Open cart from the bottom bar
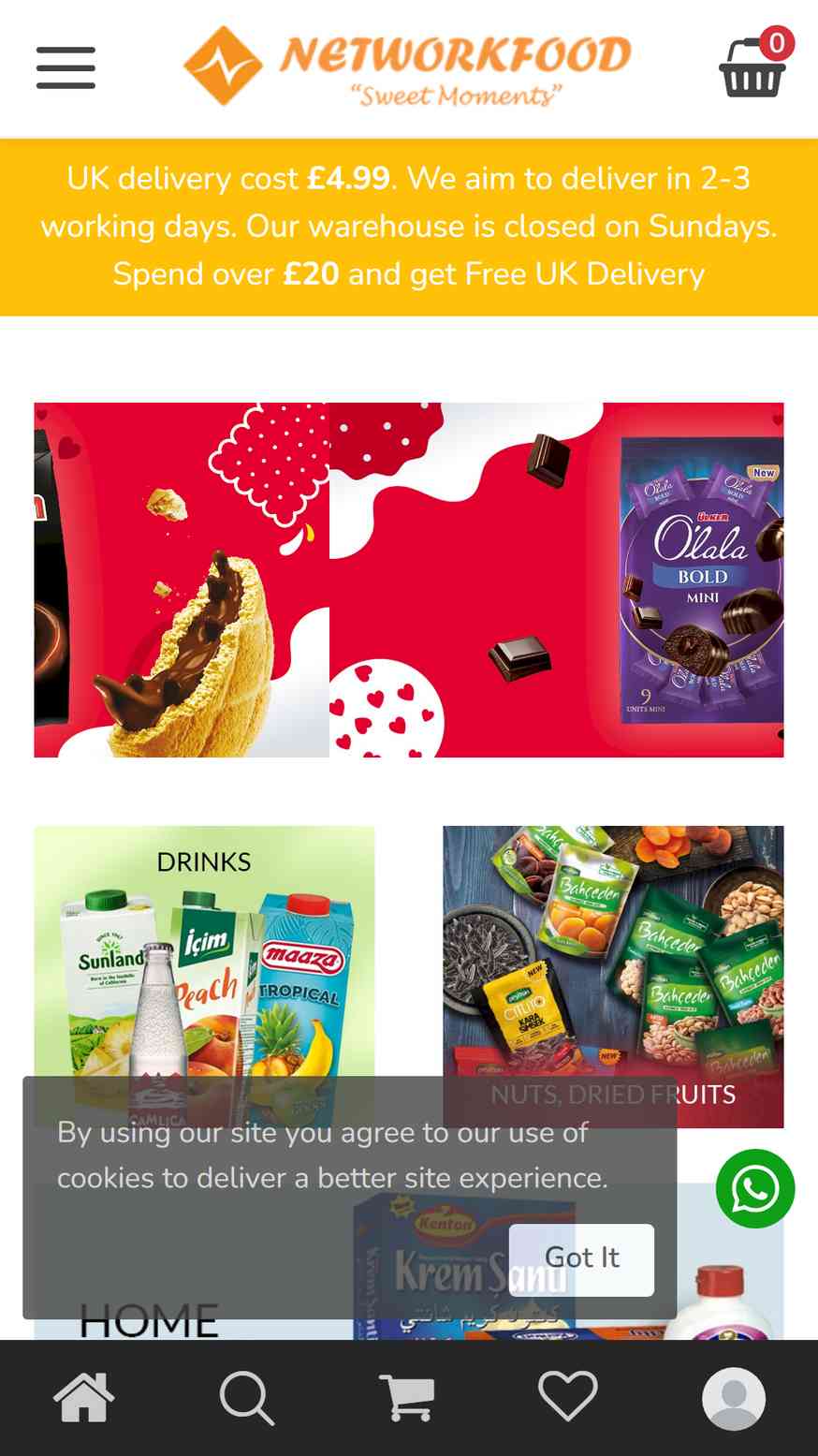The height and width of the screenshot is (1456, 818). pos(407,1398)
